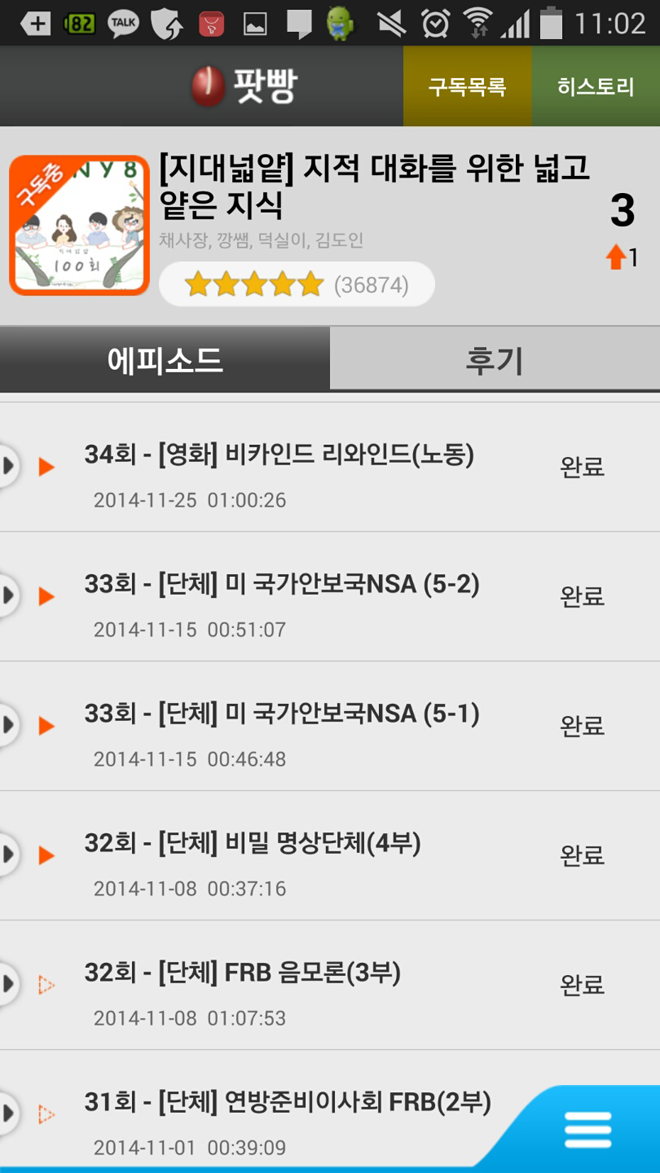Select the 에피소드 episodes tab
Image resolution: width=660 pixels, height=1173 pixels.
(x=165, y=360)
